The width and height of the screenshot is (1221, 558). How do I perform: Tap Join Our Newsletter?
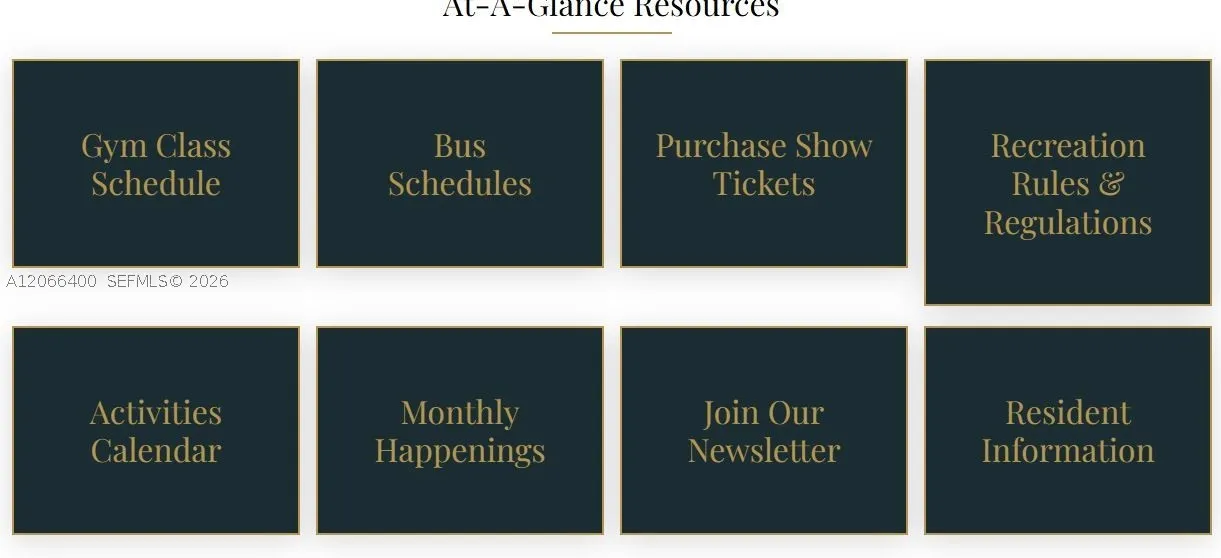tap(764, 430)
